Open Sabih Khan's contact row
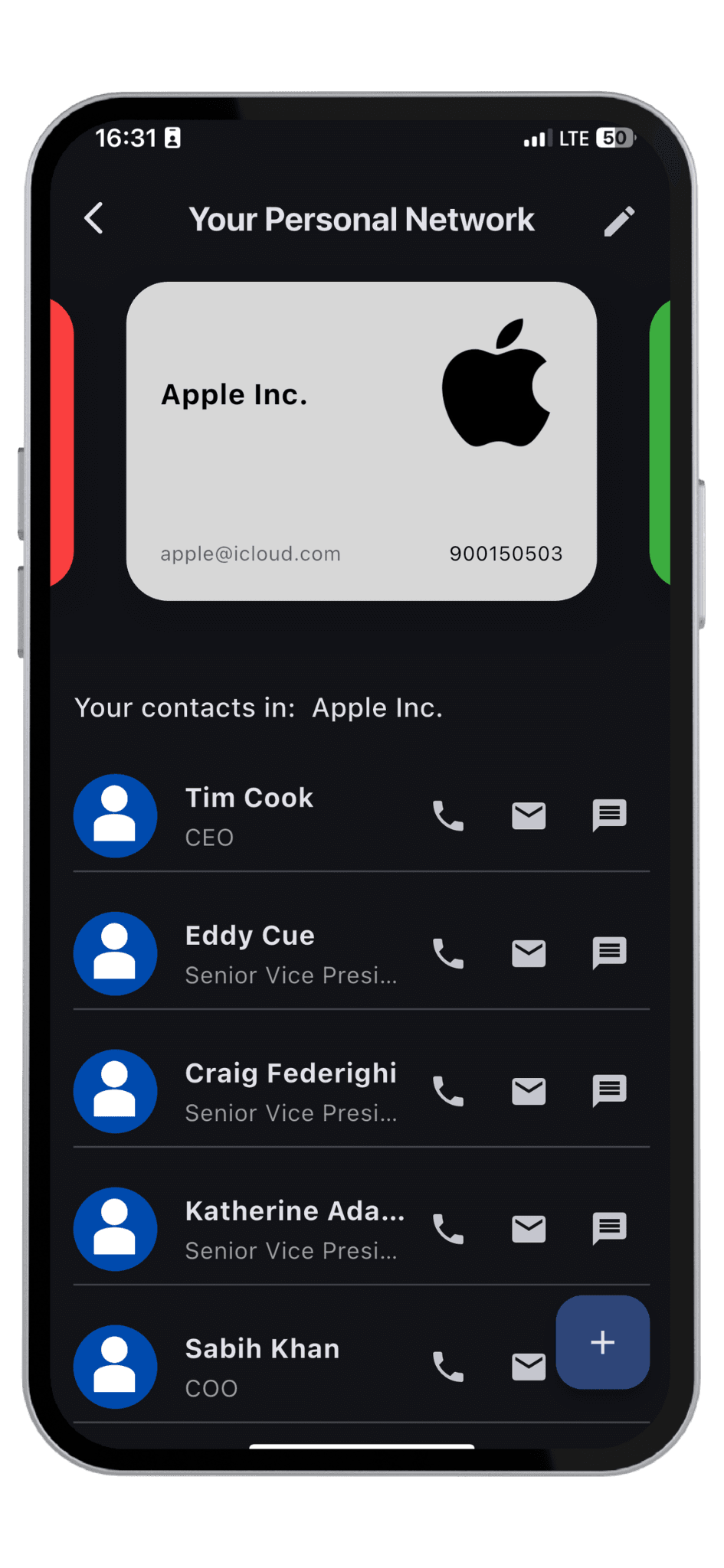 click(x=262, y=1367)
